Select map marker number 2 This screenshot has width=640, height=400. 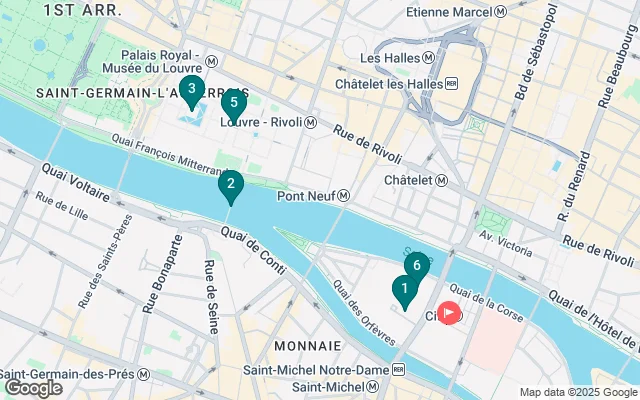[x=231, y=184]
